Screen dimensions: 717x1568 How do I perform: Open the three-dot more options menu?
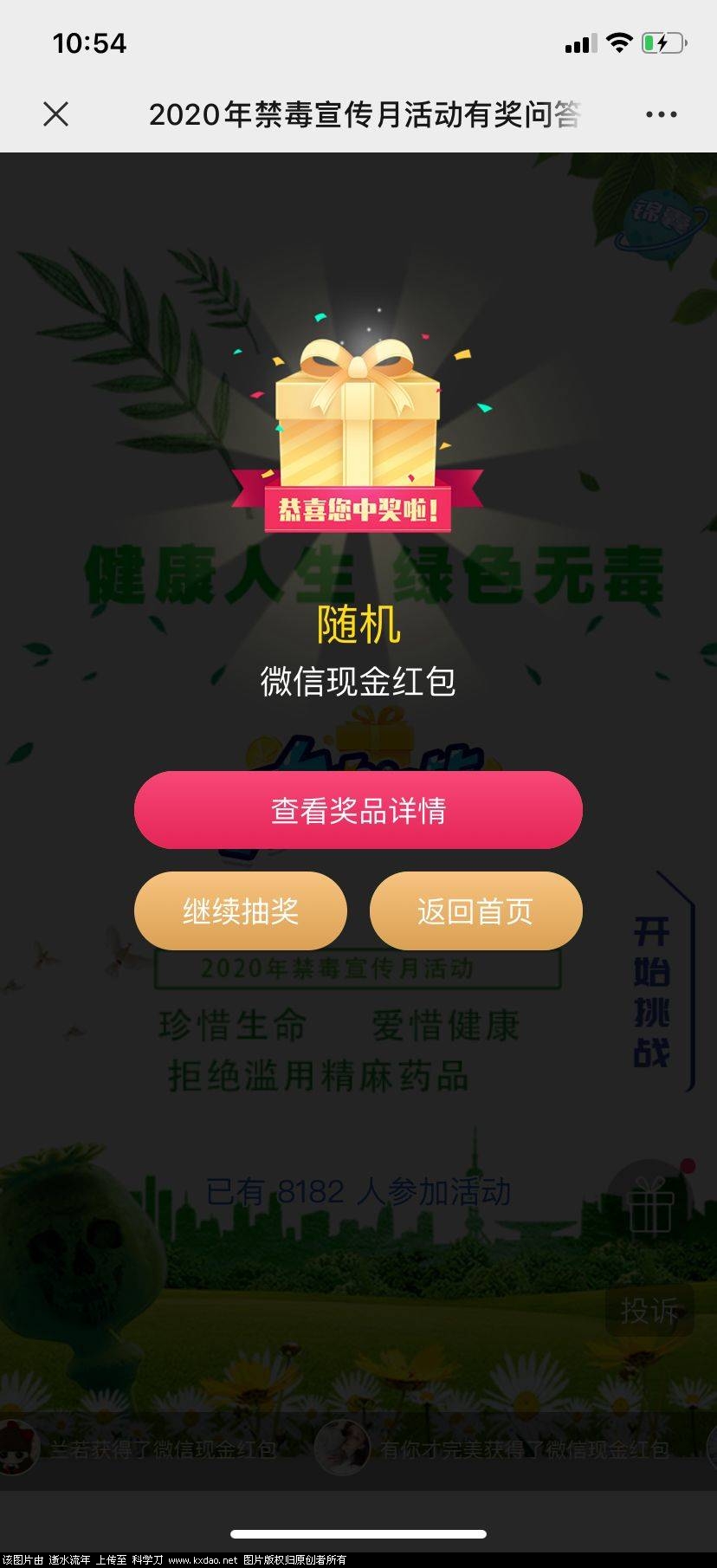click(x=661, y=114)
